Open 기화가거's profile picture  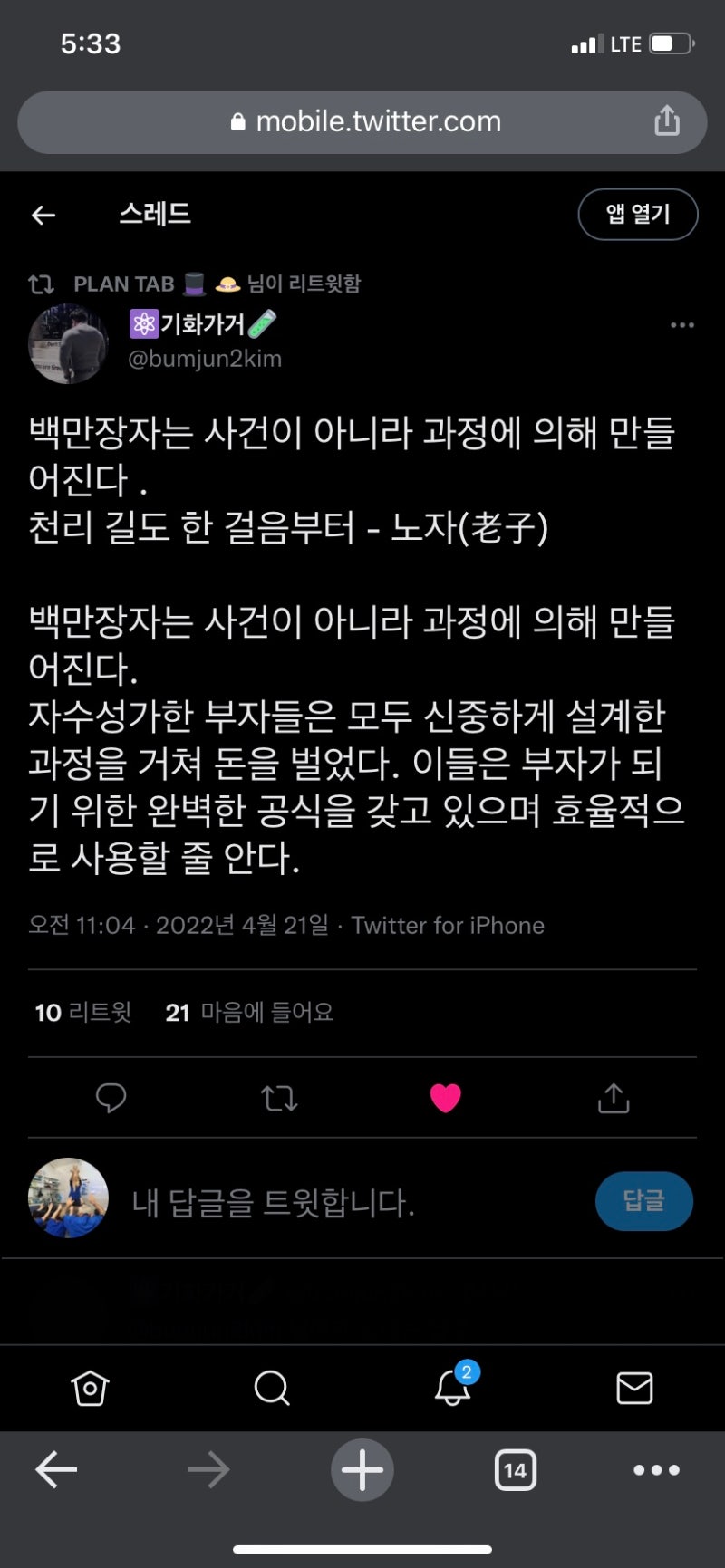pos(68,343)
